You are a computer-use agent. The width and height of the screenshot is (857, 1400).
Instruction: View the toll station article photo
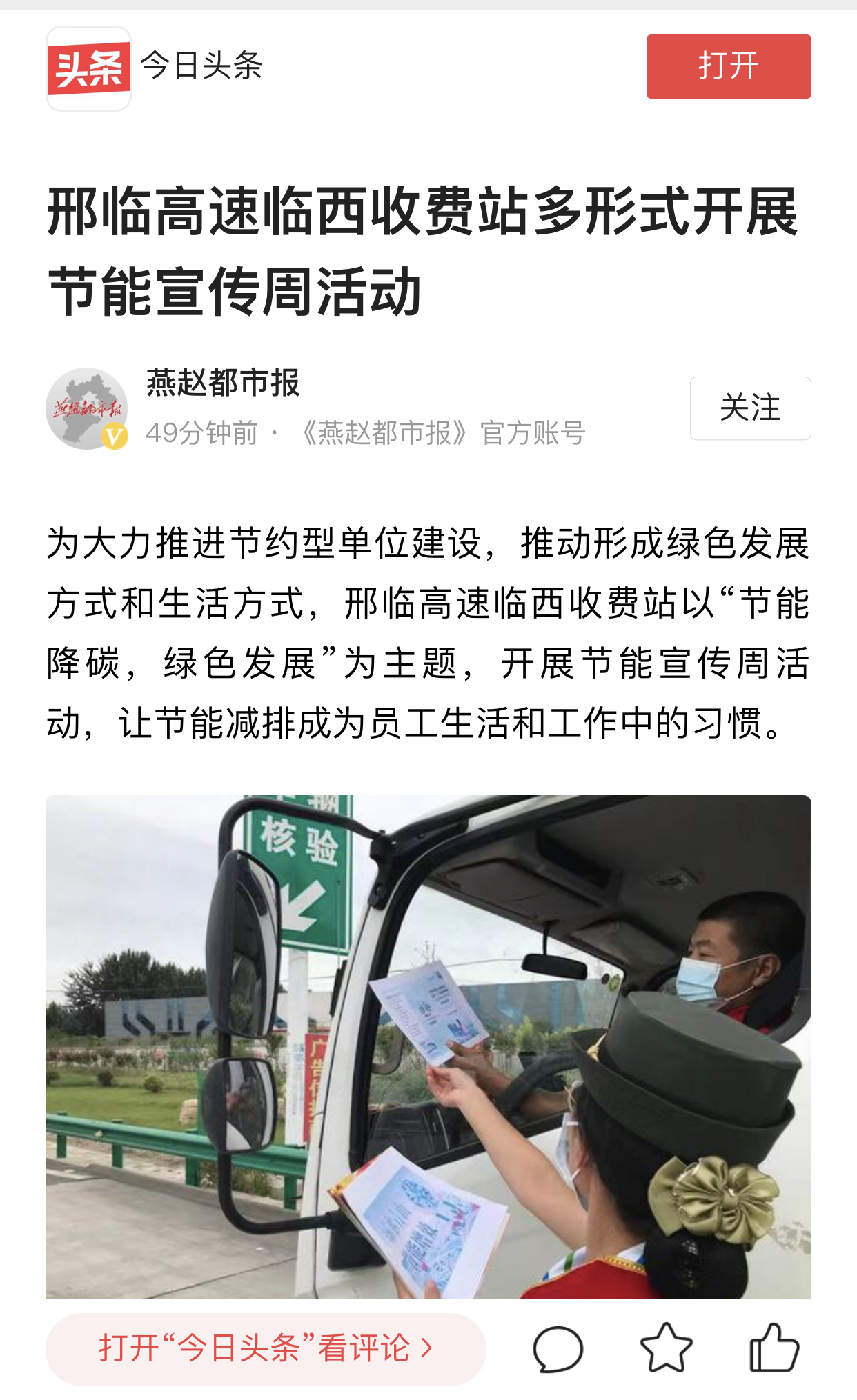428,1046
